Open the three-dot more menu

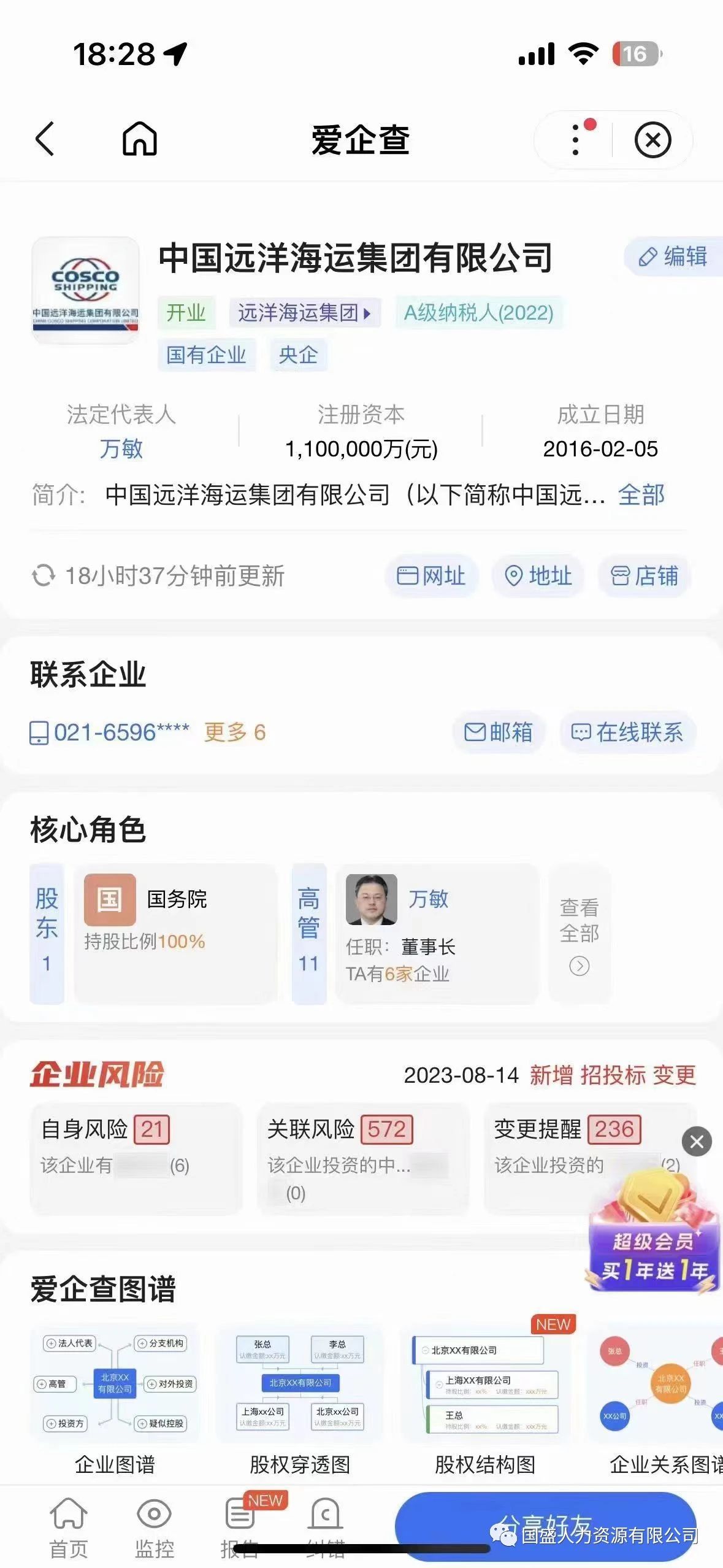pos(575,140)
